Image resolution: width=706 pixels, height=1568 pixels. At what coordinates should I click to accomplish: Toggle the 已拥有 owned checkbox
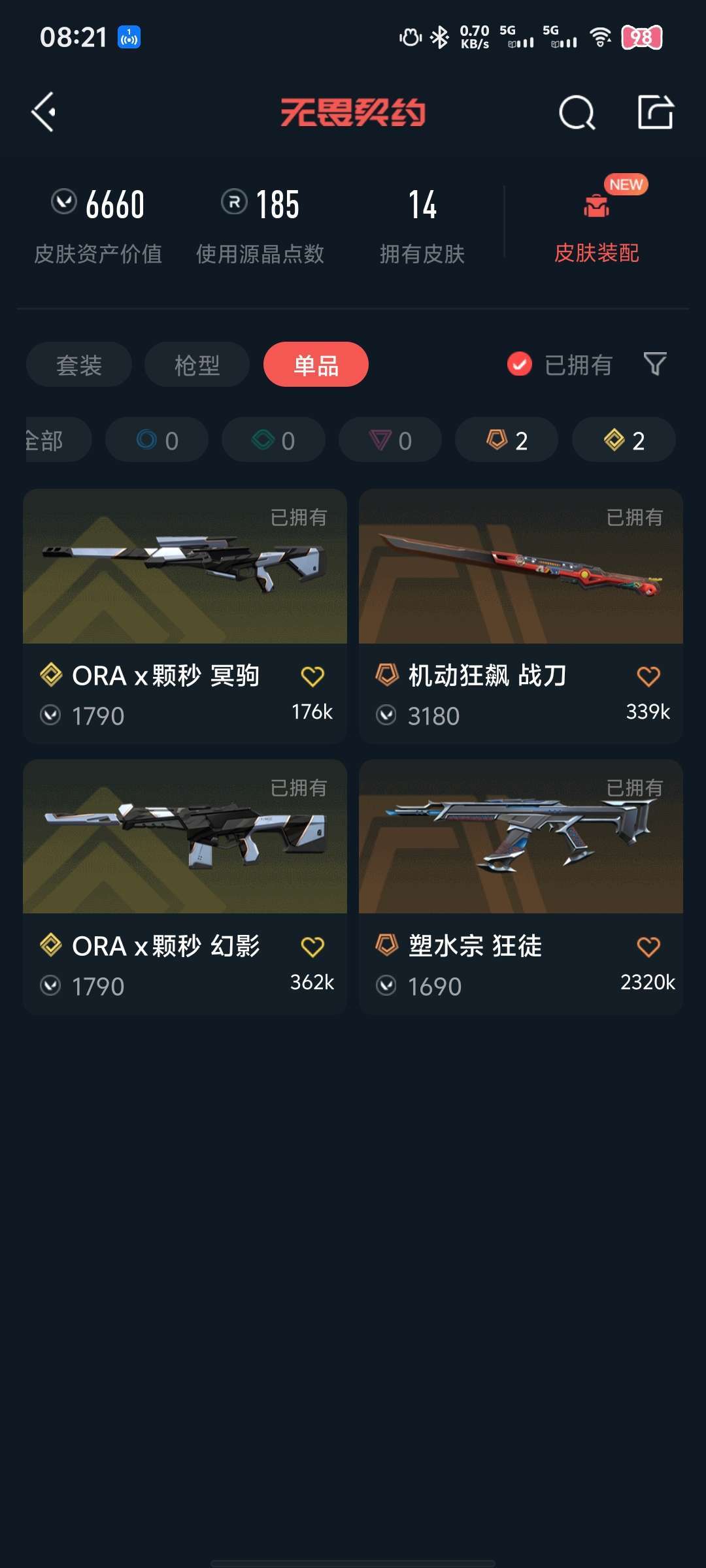(x=520, y=365)
